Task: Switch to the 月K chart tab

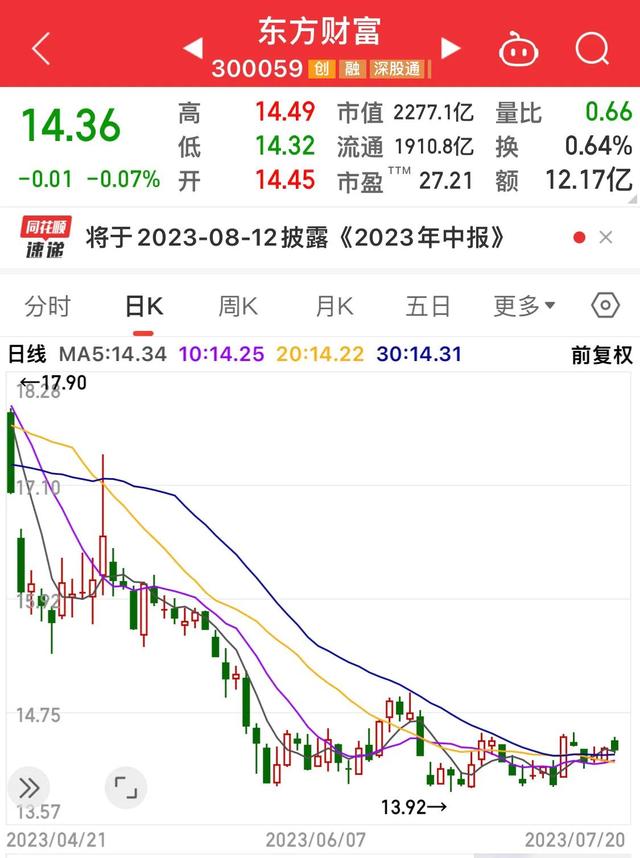Action: pyautogui.click(x=334, y=306)
